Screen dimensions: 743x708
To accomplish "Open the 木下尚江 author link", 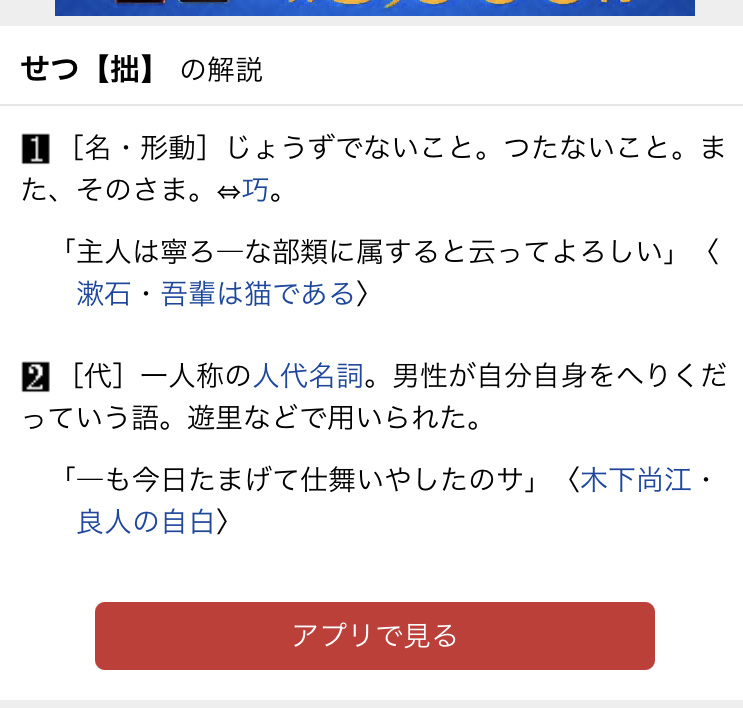I will coord(635,479).
